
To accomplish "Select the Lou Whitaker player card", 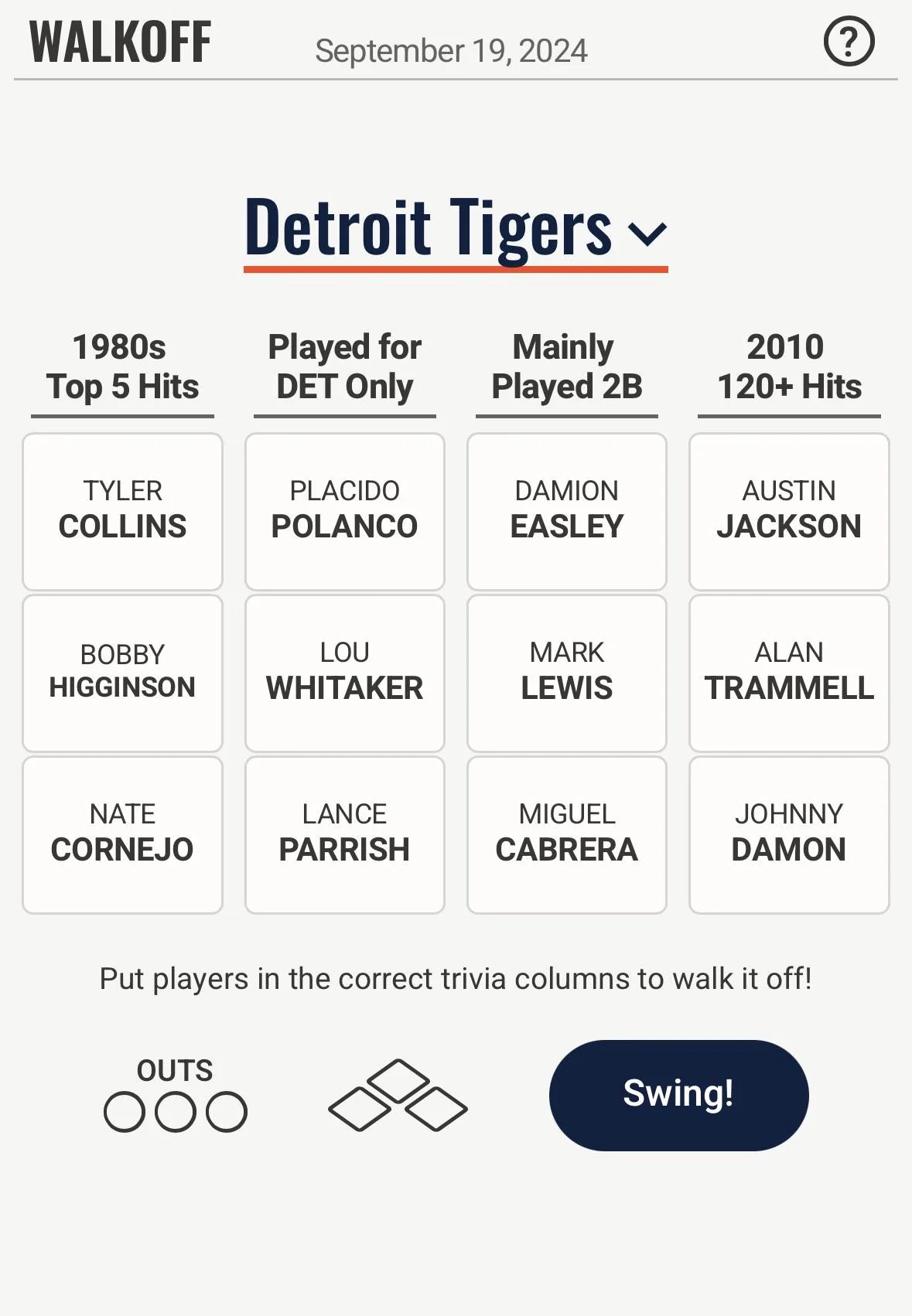I will tap(344, 671).
